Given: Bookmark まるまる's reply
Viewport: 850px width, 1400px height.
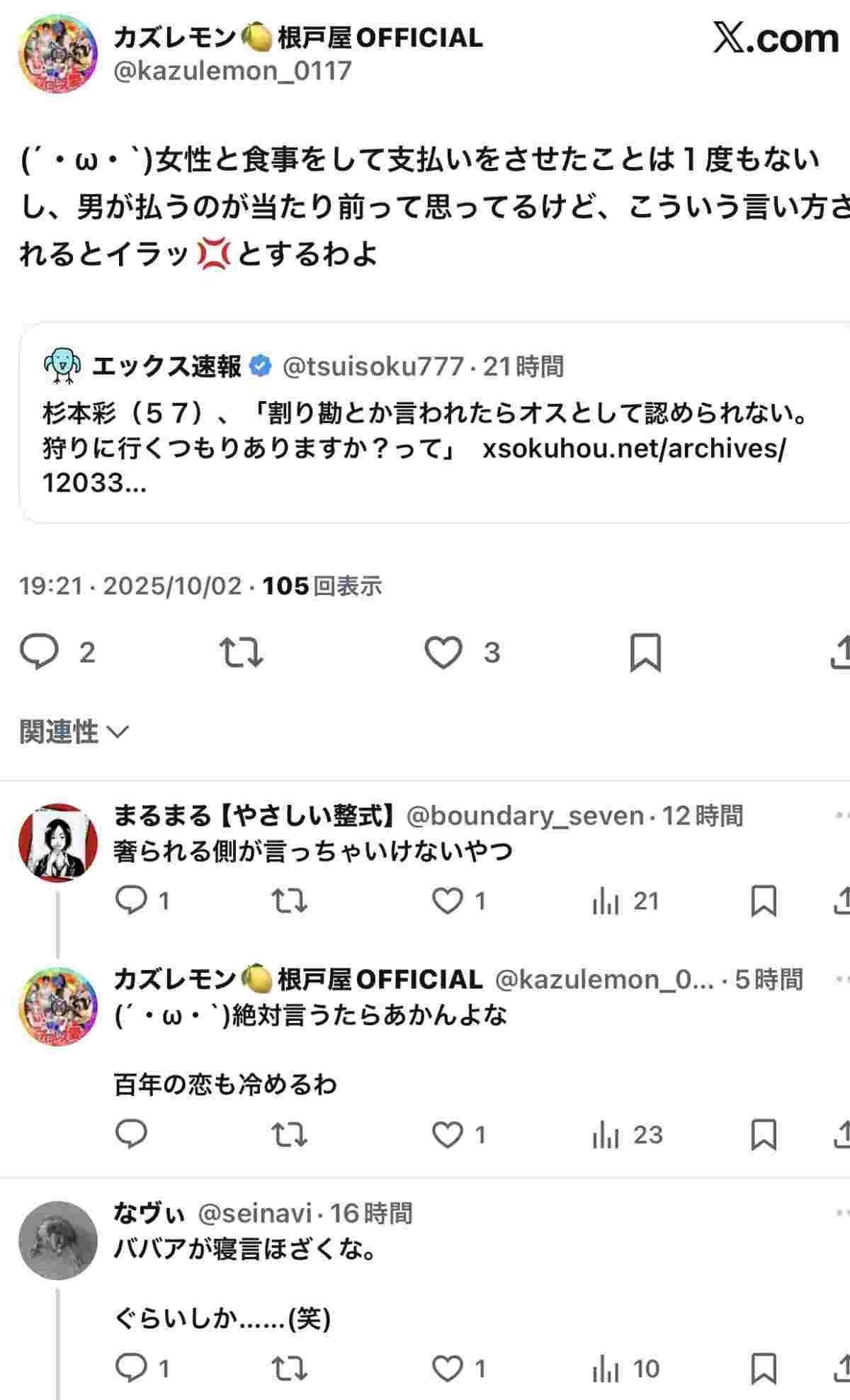Looking at the screenshot, I should point(764,901).
